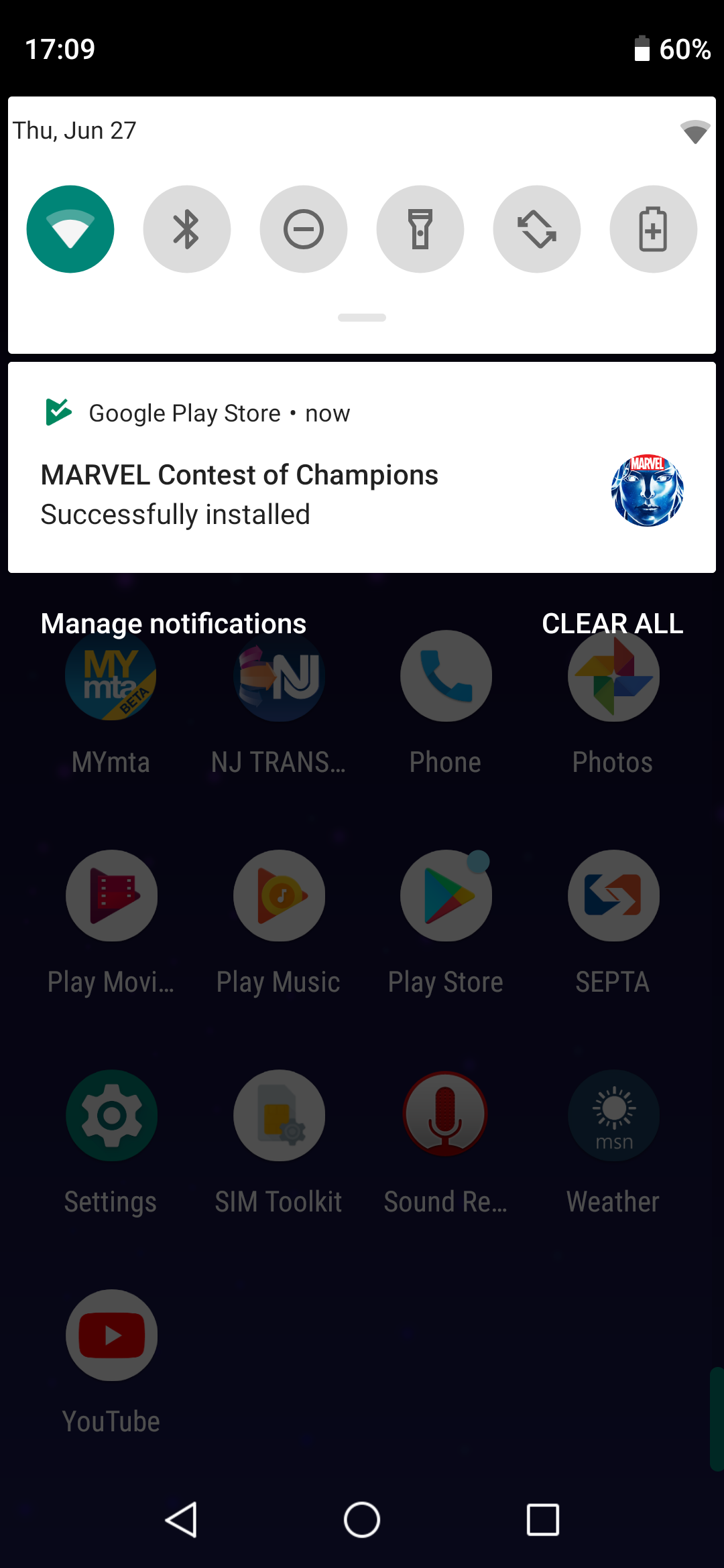The height and width of the screenshot is (1568, 724).
Task: Turn on Do Not Disturb
Action: point(304,229)
